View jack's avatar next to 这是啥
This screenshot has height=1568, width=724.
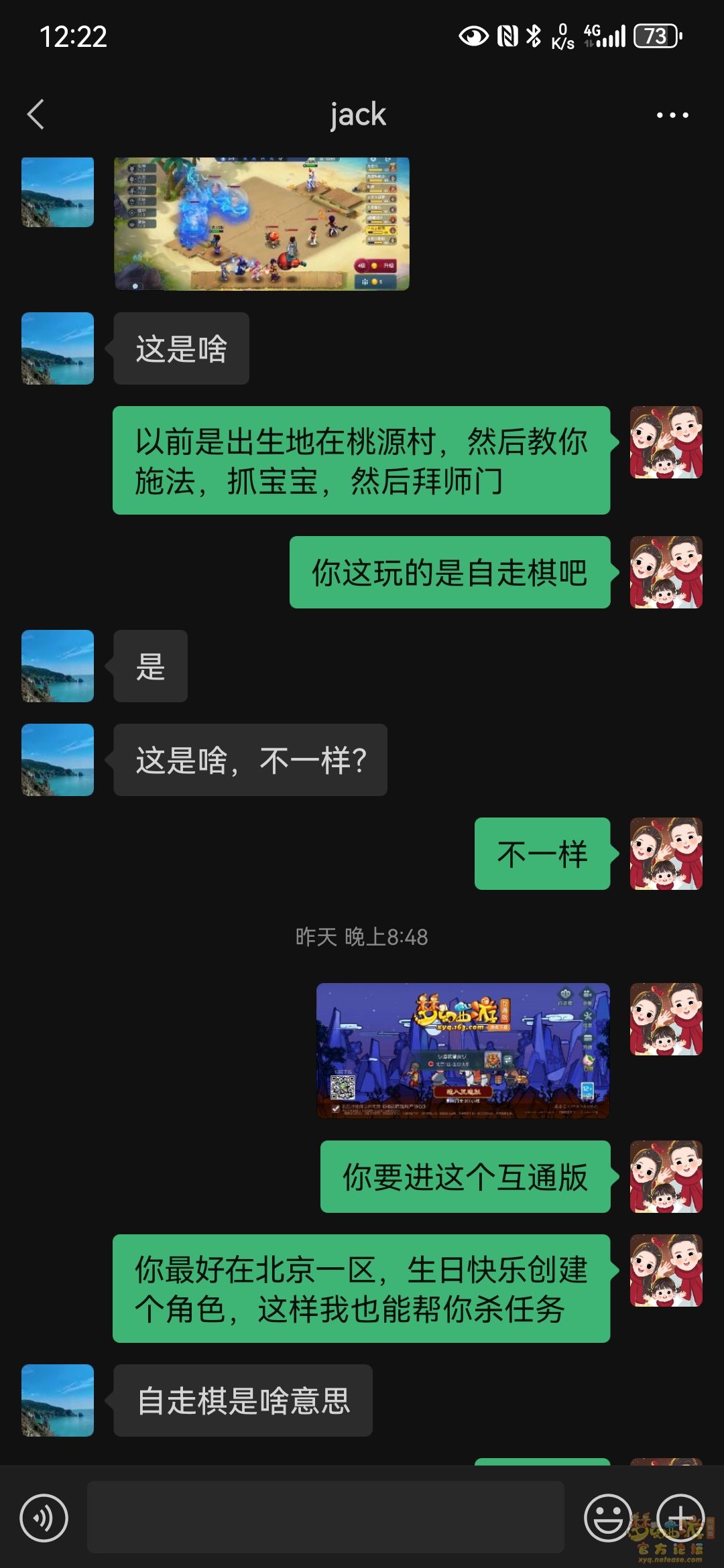(58, 348)
